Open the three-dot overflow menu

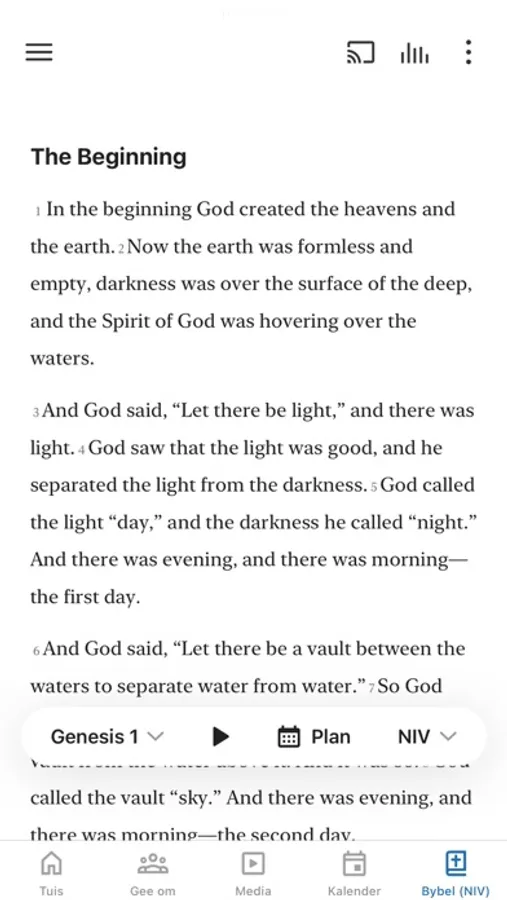click(469, 52)
